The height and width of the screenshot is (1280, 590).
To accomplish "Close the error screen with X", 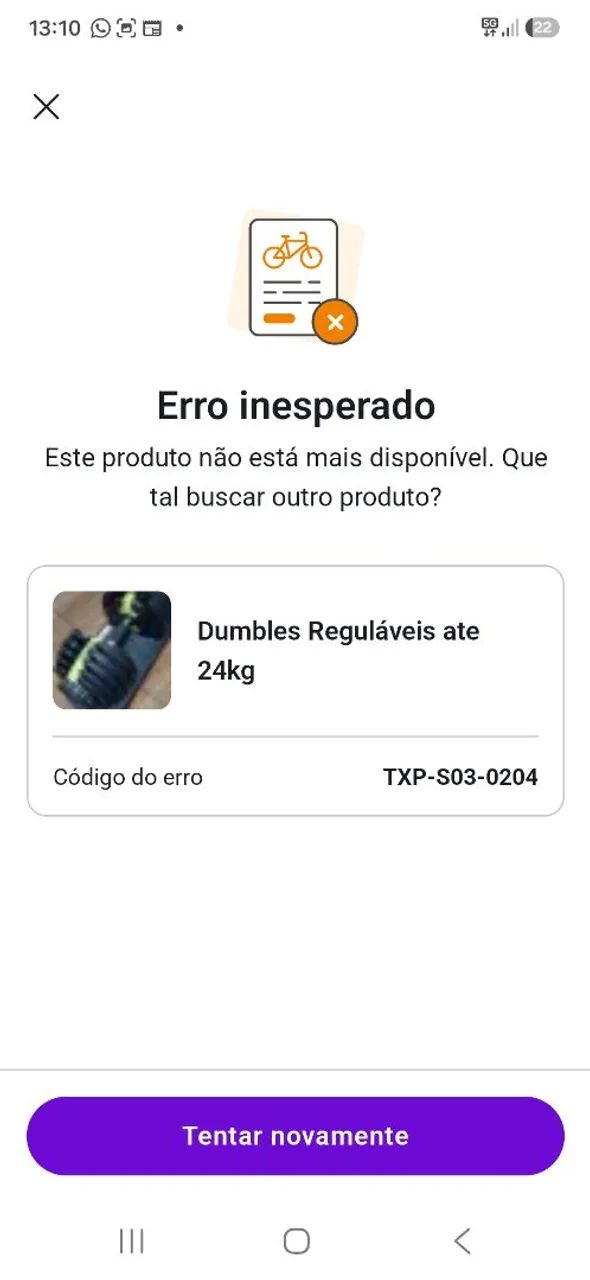I will coord(46,107).
